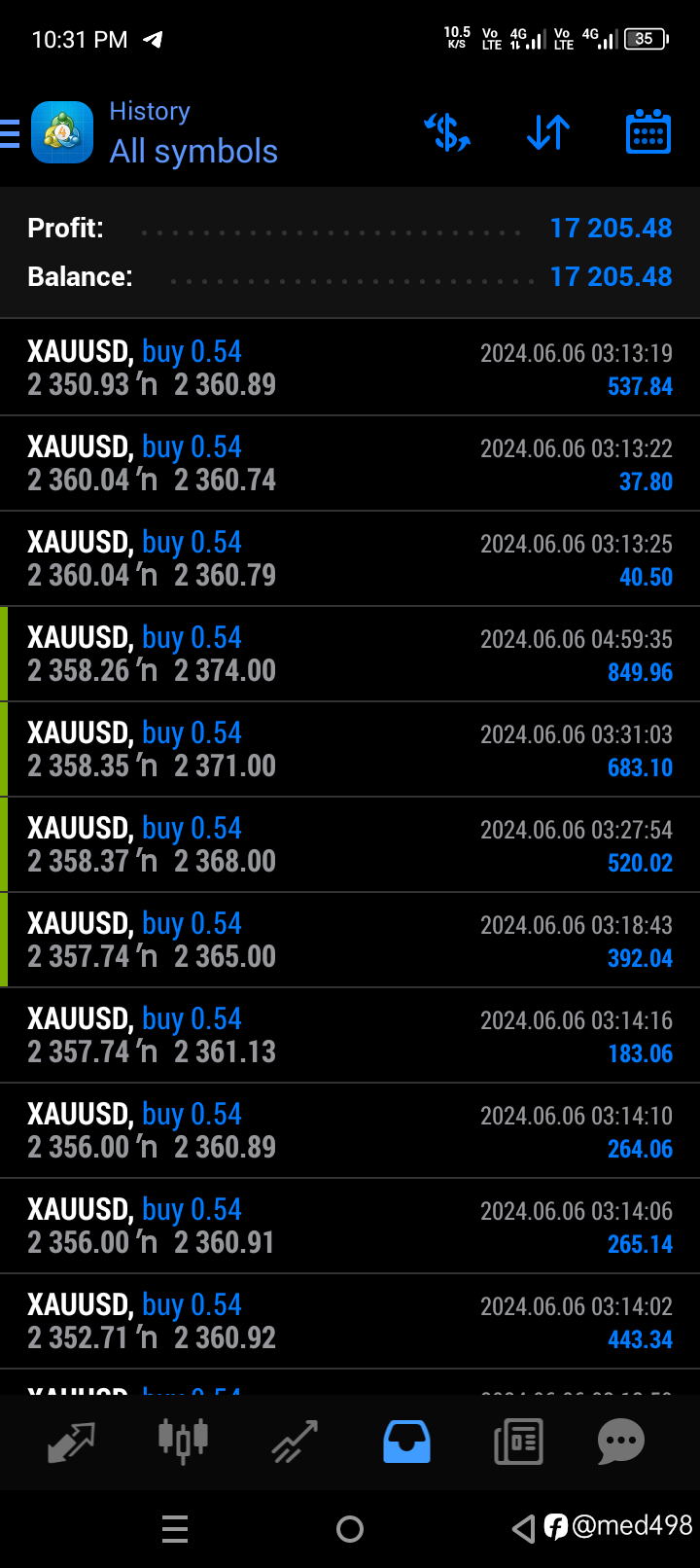
Task: Select the History tab
Action: (x=406, y=1442)
